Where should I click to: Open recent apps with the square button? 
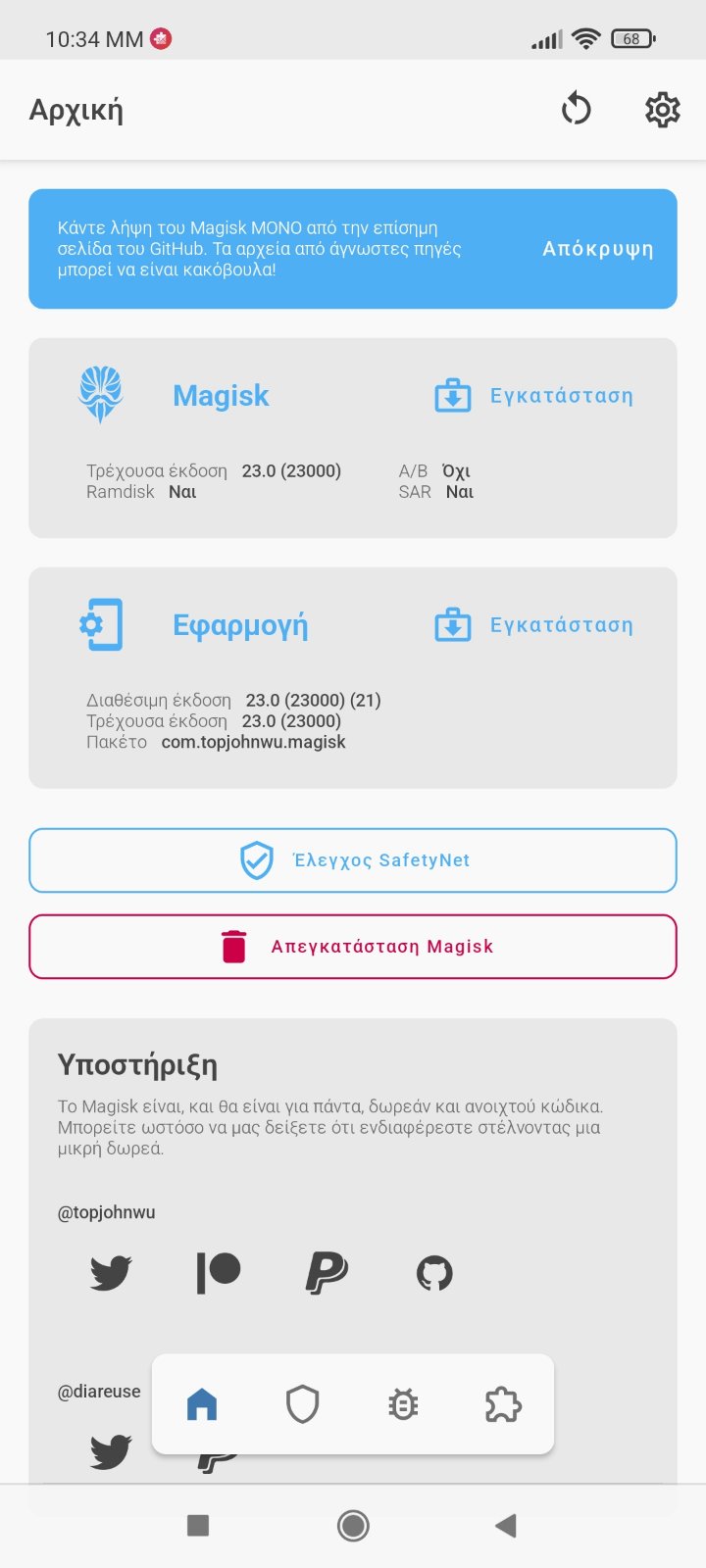[x=198, y=1525]
